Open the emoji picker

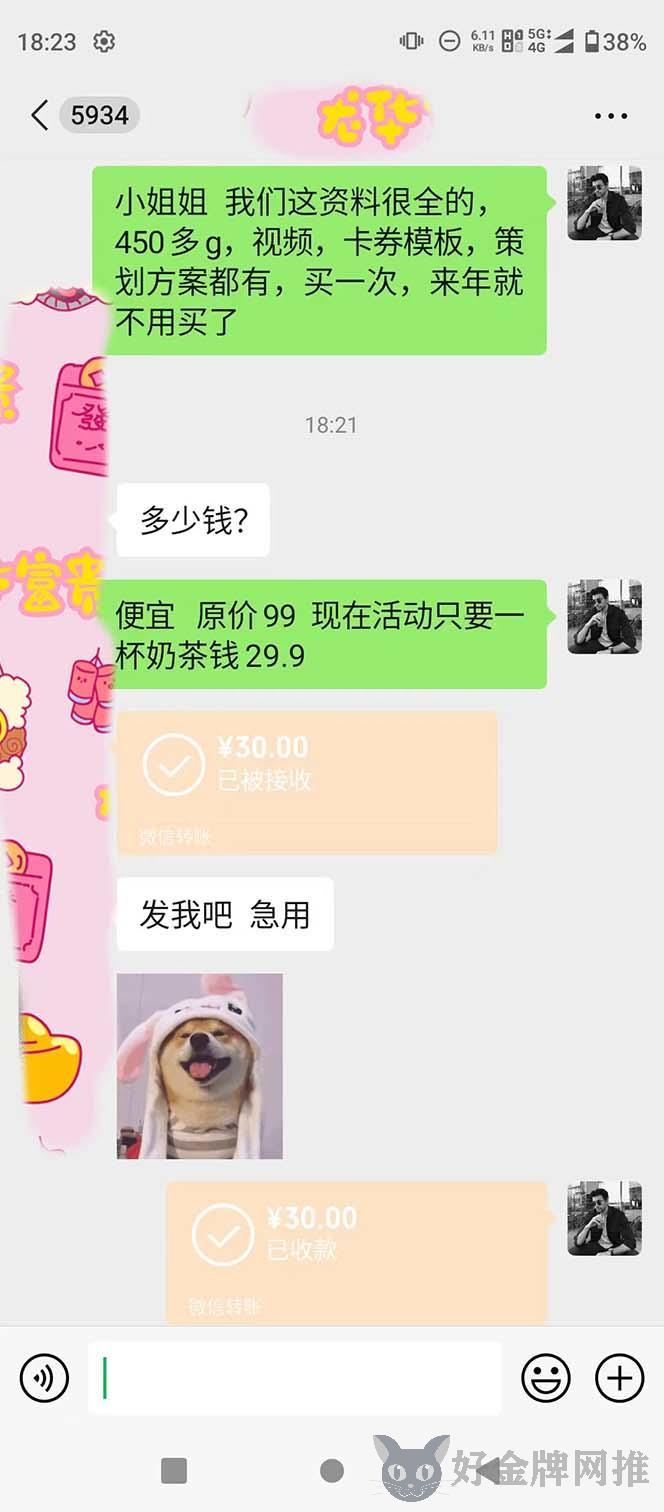546,1379
